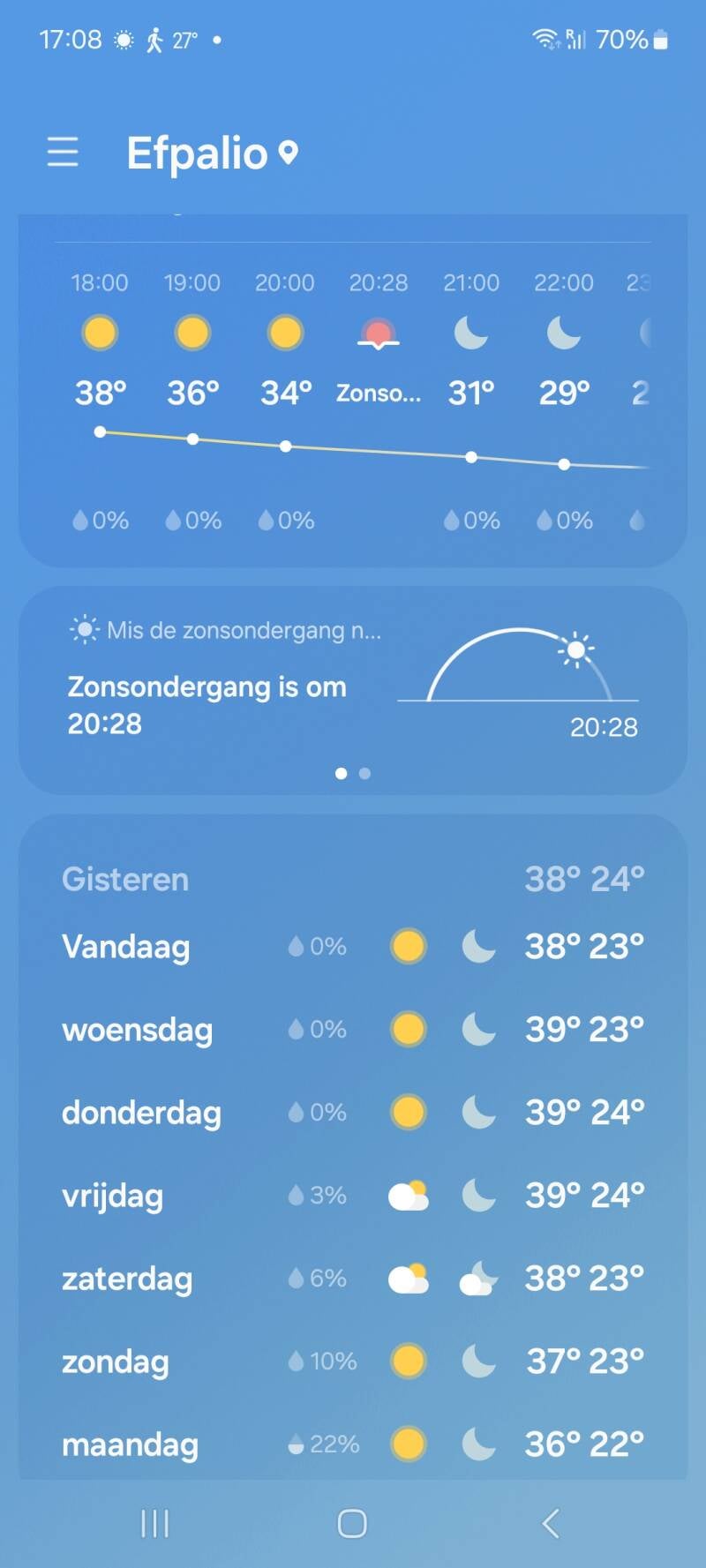Open Vandaag forecast row
Screen dimensions: 706x1568
tap(353, 947)
